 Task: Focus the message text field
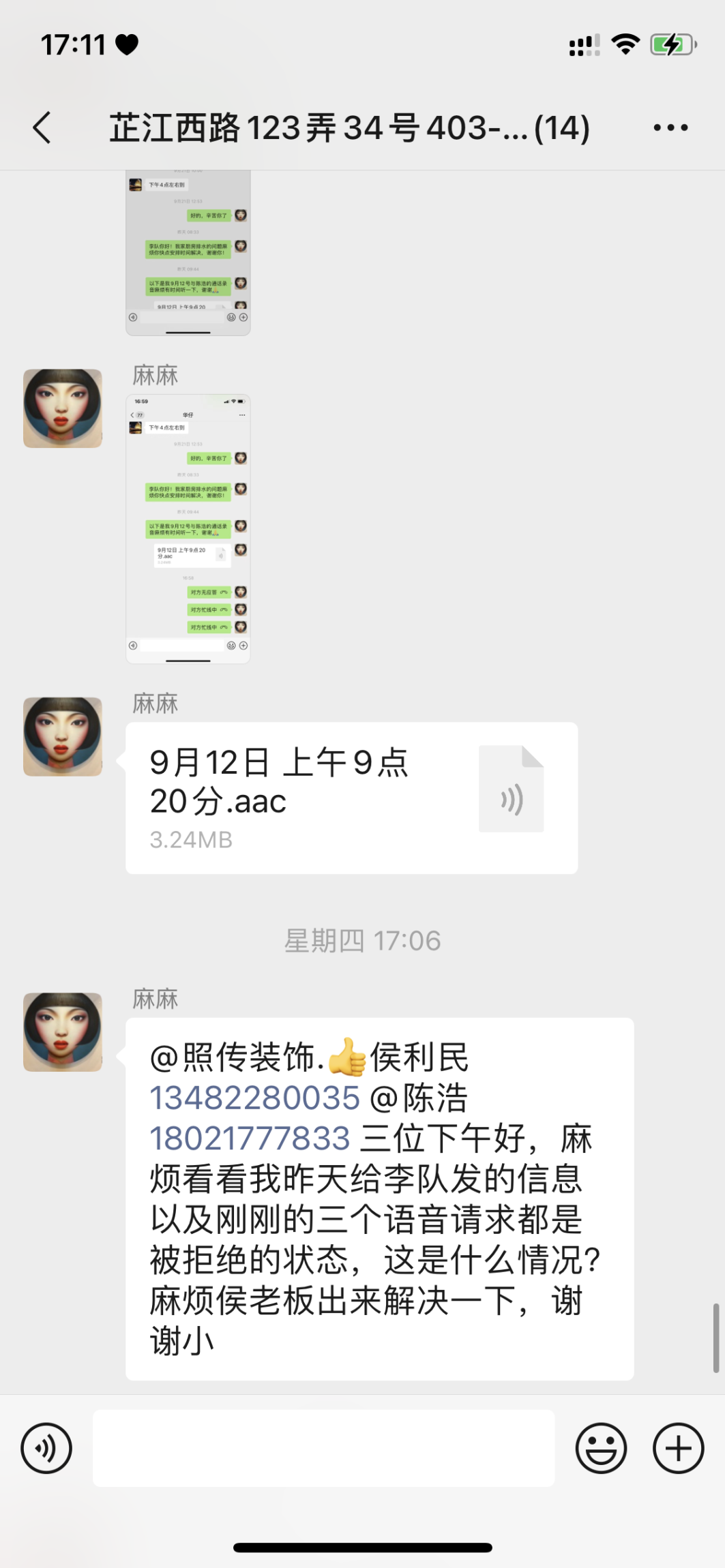323,1448
